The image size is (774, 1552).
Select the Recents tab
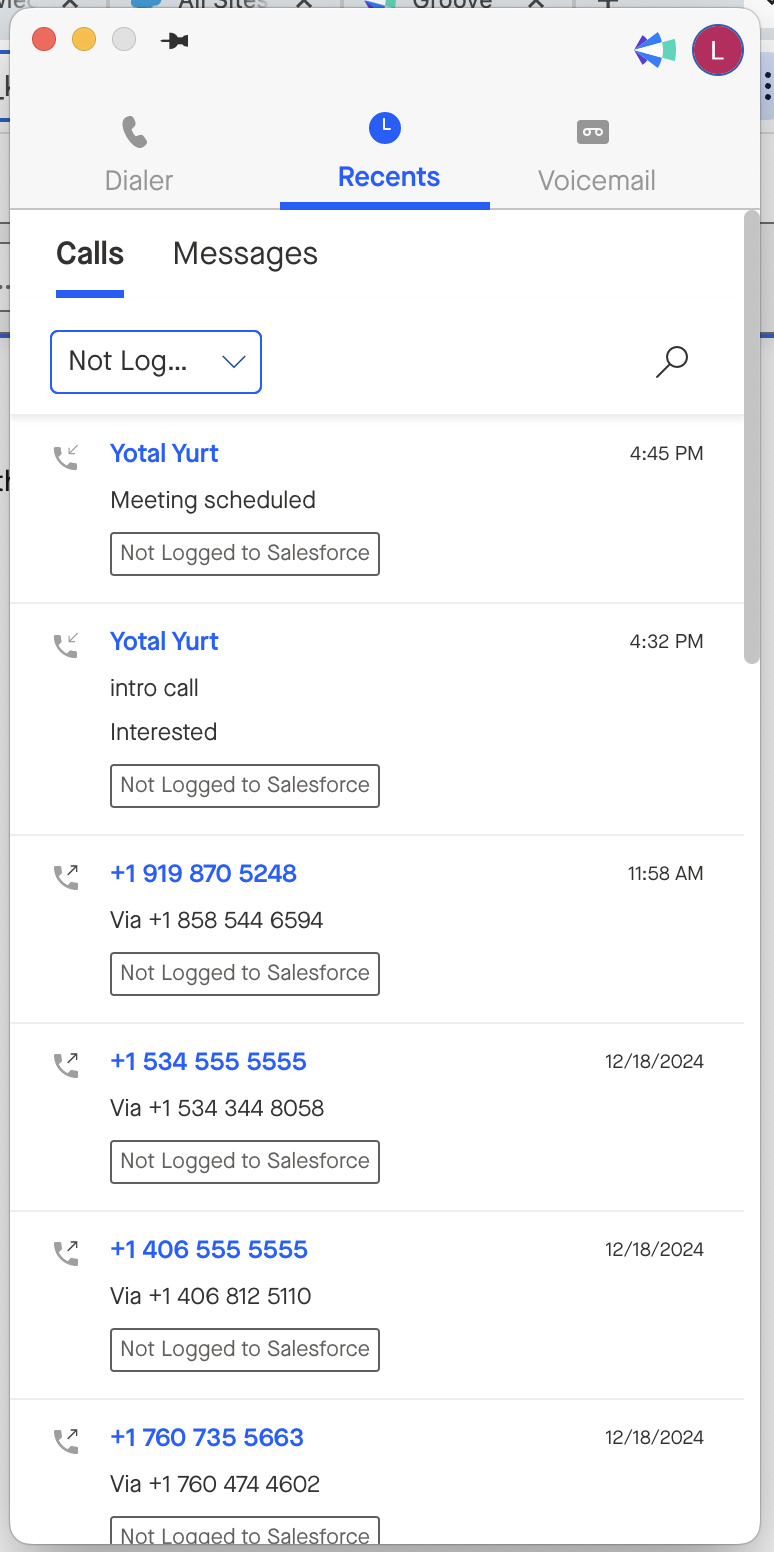(x=387, y=155)
